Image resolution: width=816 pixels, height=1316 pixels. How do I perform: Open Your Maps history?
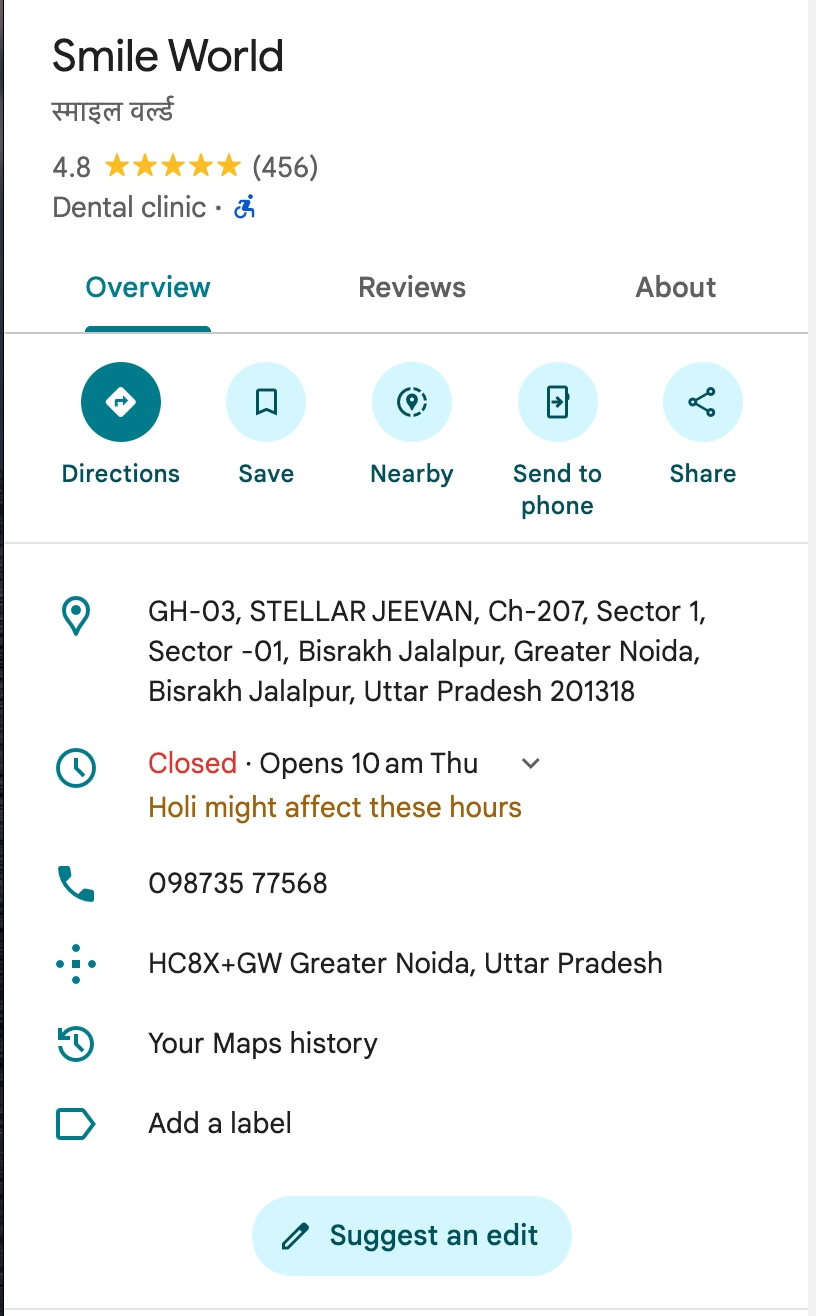[262, 1044]
